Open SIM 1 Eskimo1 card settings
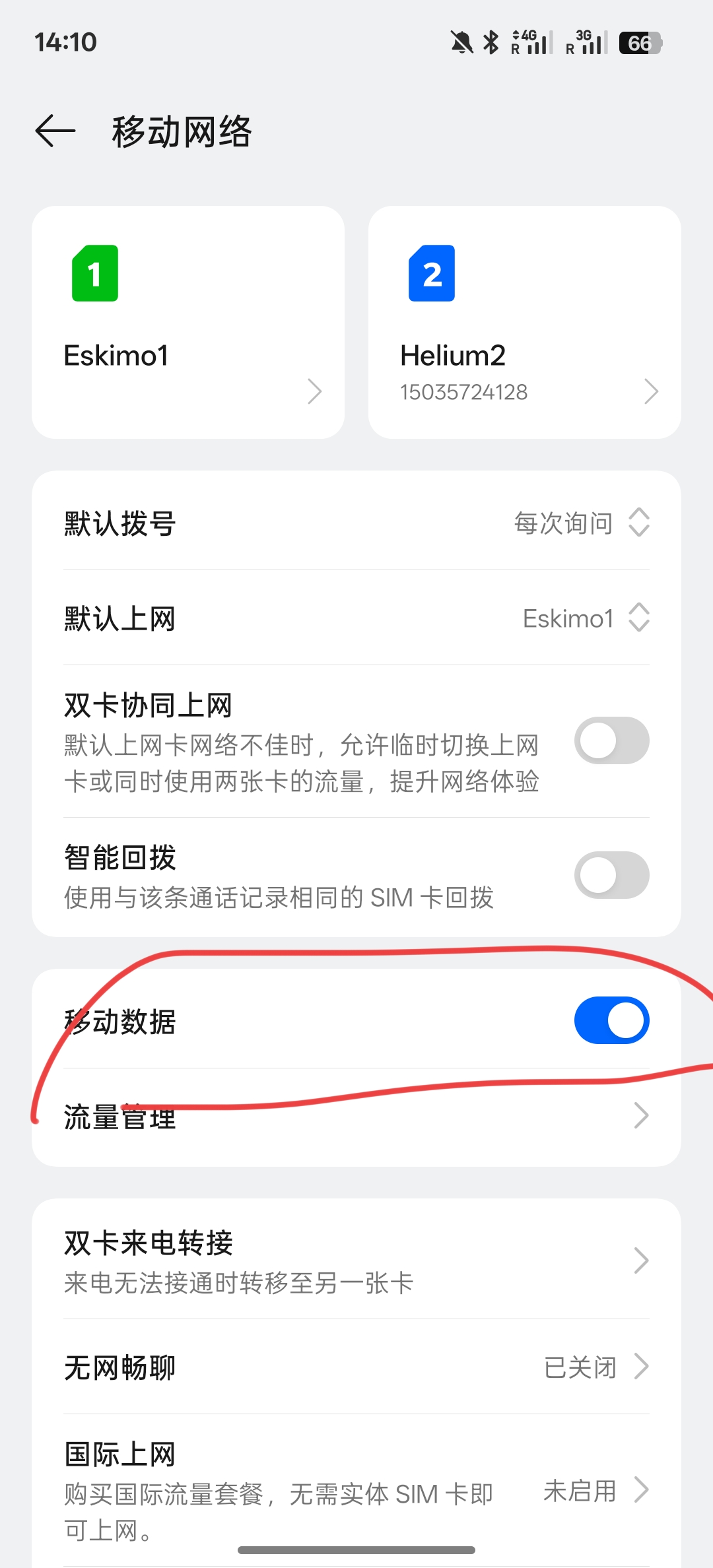 tap(188, 322)
